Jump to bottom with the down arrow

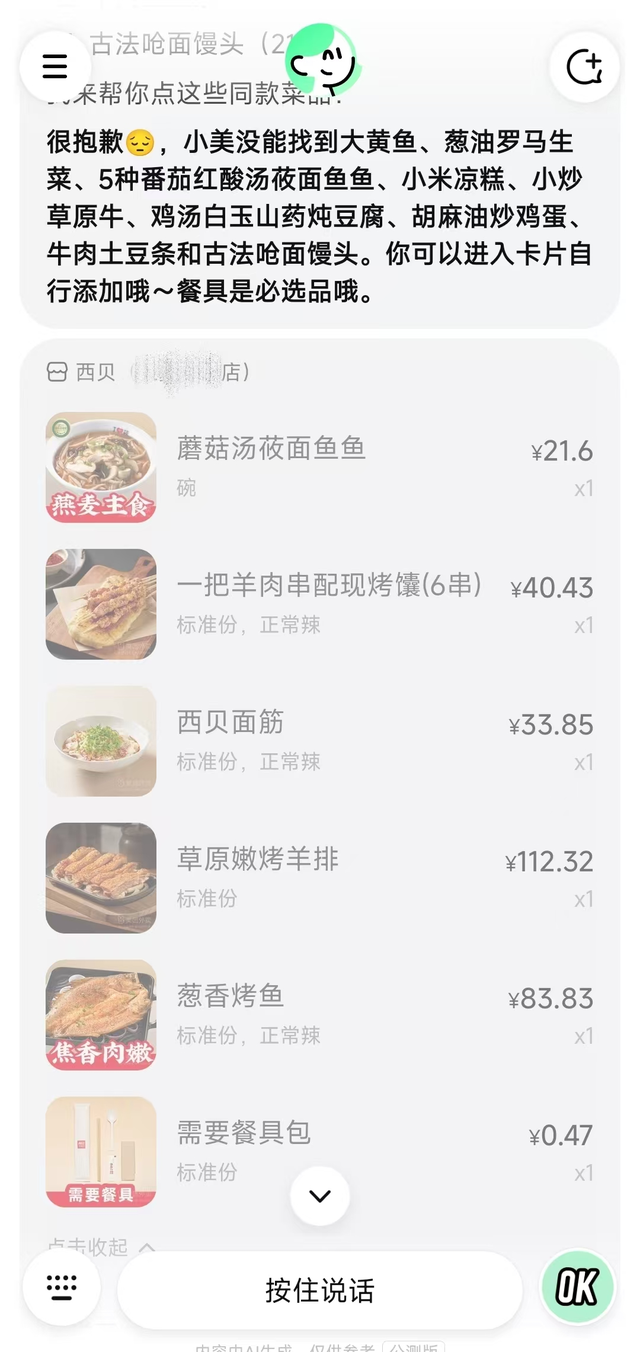(320, 1196)
